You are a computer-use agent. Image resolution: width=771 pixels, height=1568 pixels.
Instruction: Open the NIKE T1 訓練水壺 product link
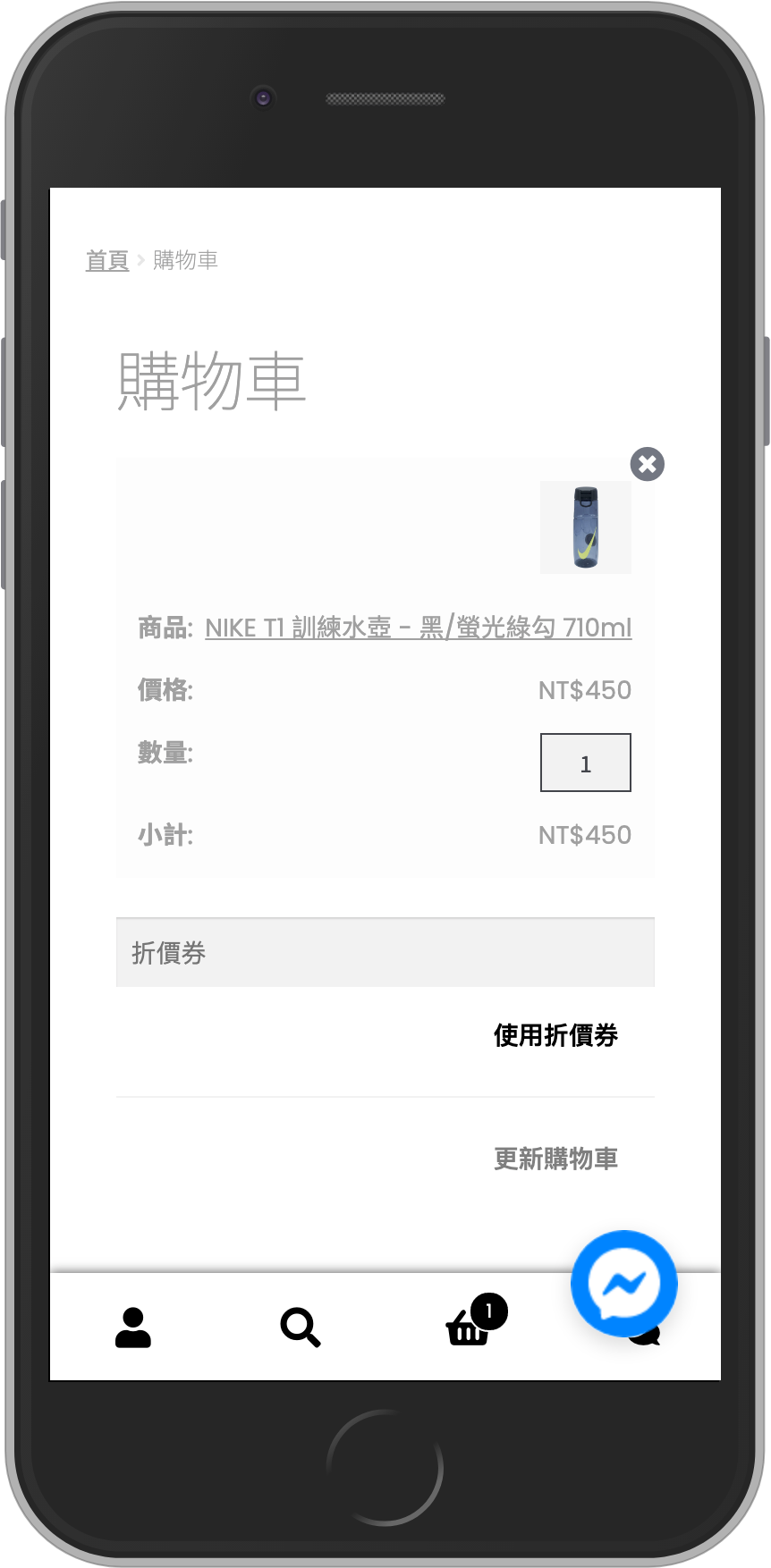418,628
